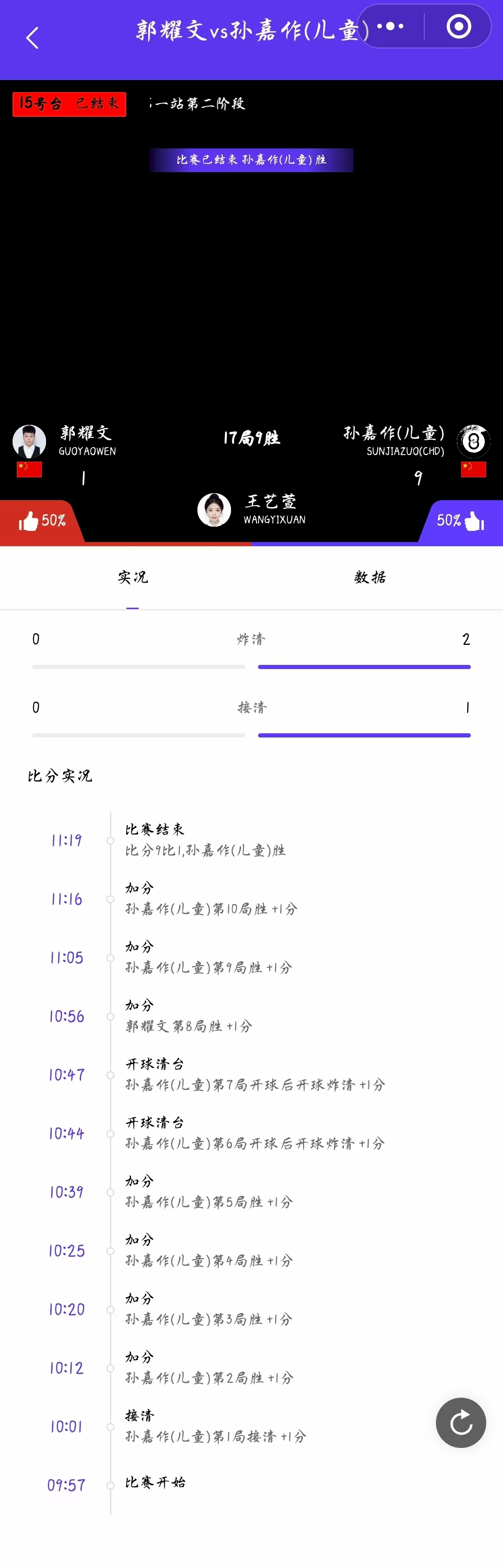Screen dimensions: 503x1568
Task: Open 孙嘉作(儿童)'s player avatar
Action: [x=473, y=441]
